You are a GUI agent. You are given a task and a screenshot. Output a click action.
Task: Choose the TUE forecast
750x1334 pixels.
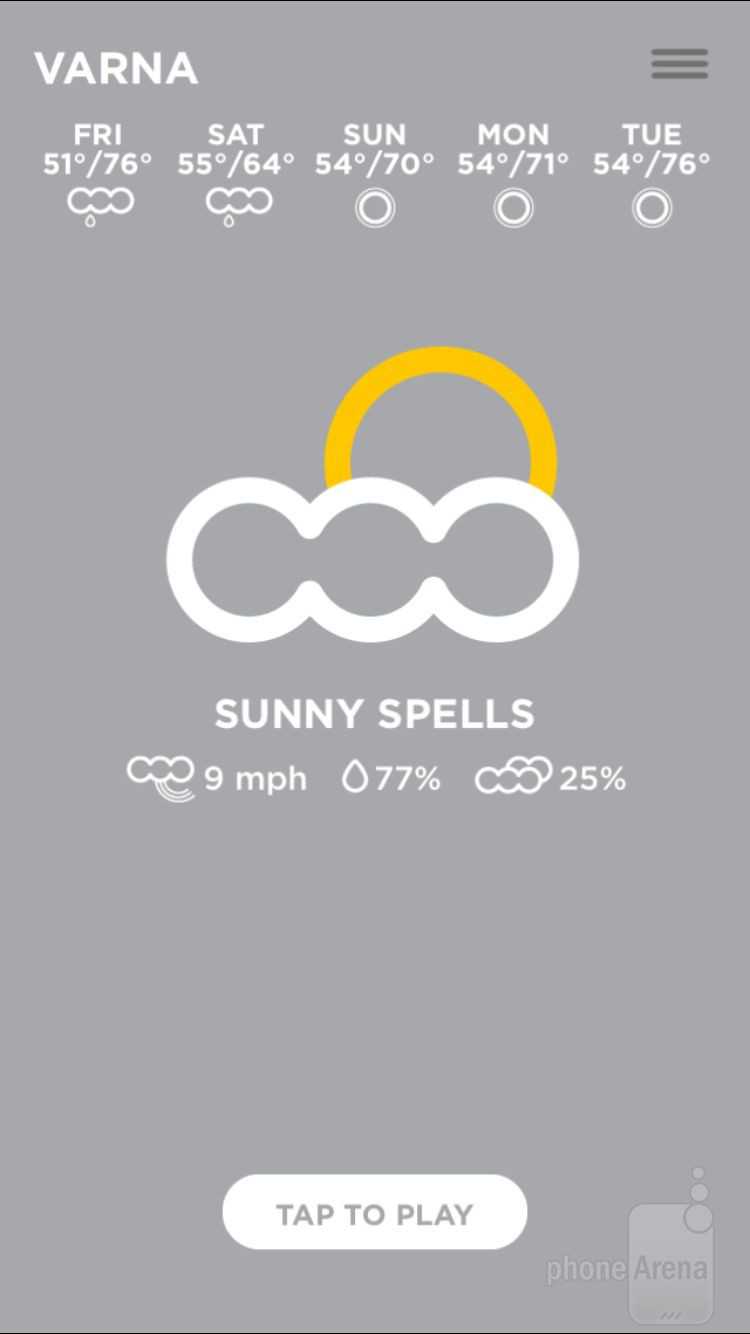point(652,174)
